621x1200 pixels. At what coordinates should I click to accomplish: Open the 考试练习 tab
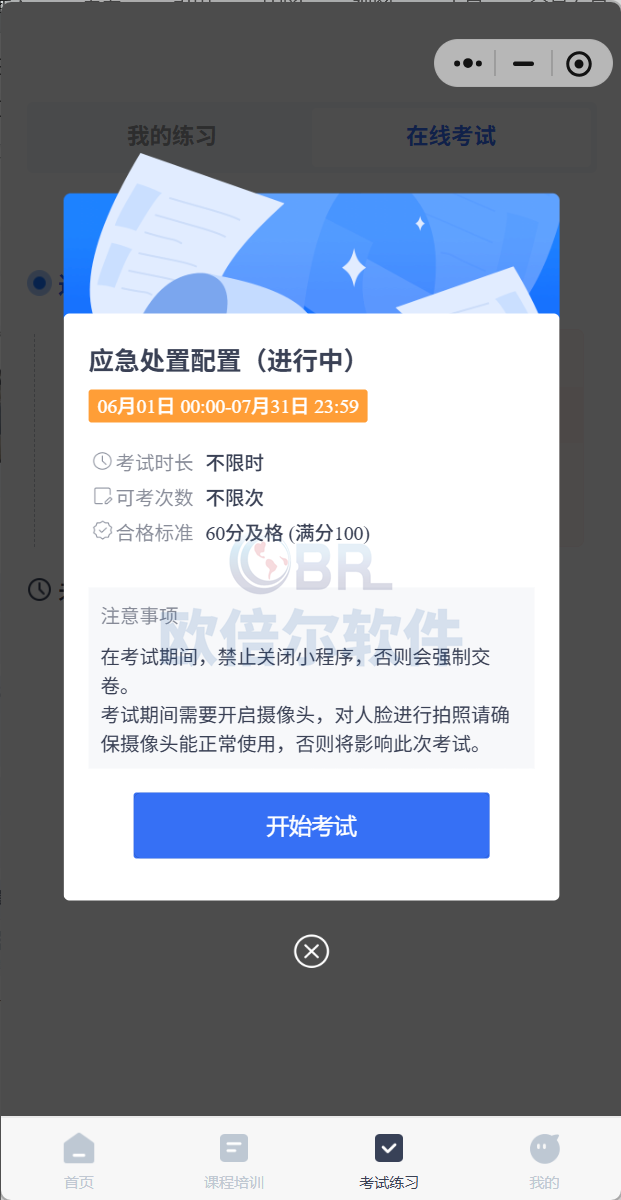[x=389, y=1159]
